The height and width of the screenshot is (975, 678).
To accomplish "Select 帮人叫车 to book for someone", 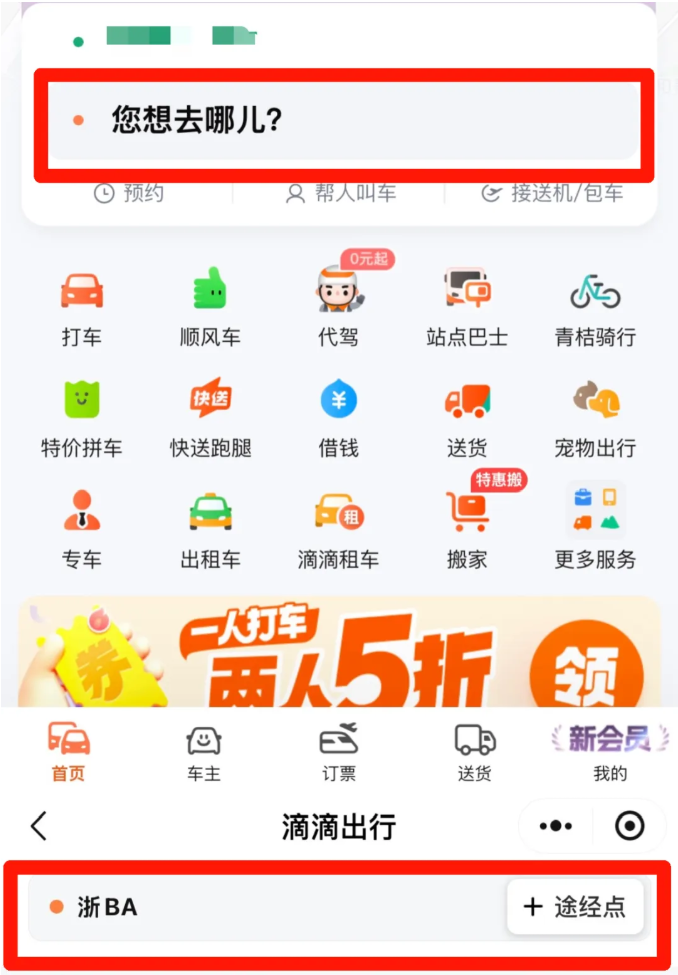I will [341, 193].
